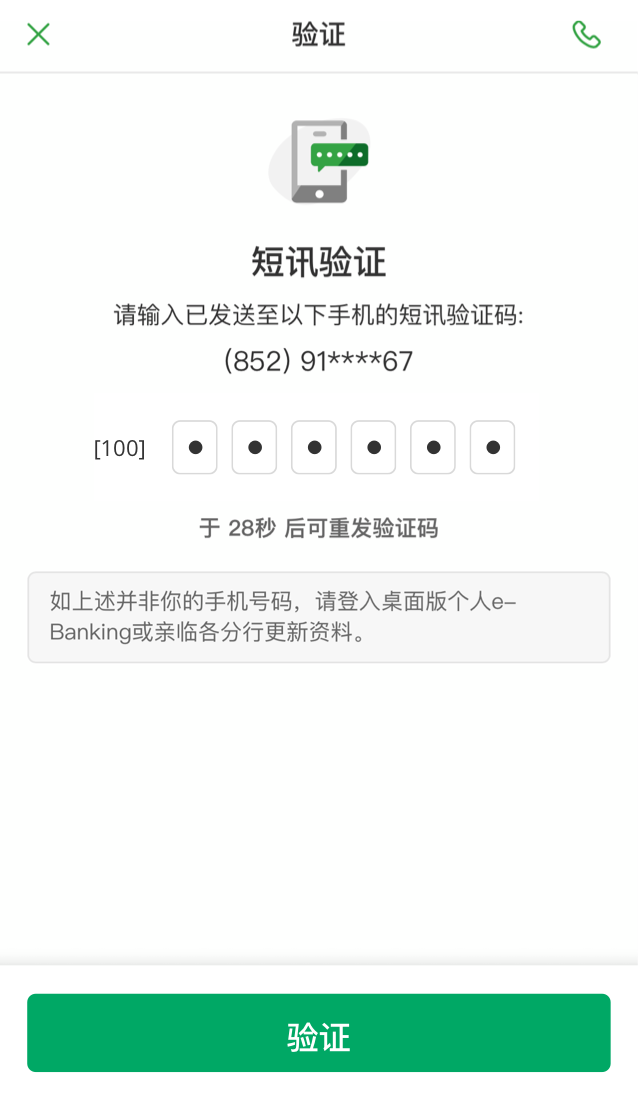Close the verification screen
The height and width of the screenshot is (1100, 640).
[38, 35]
